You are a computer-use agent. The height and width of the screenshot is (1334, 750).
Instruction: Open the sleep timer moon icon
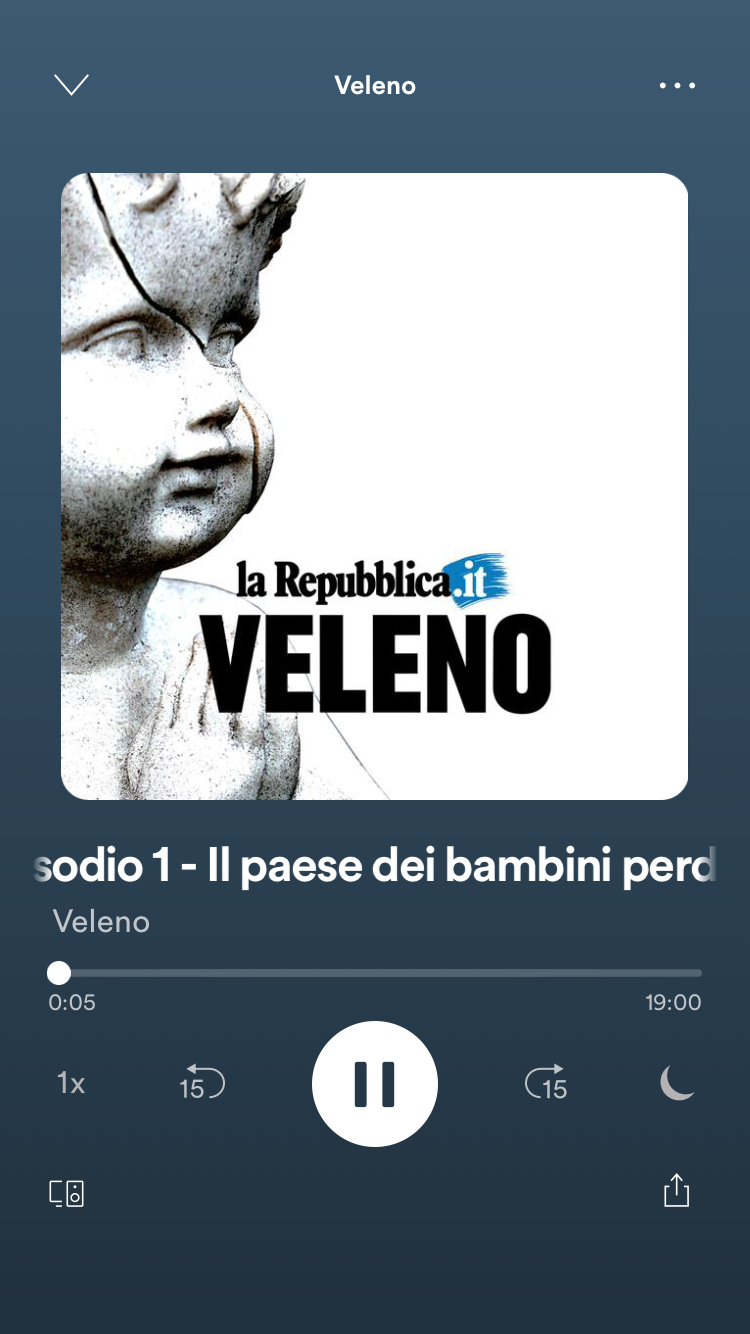(677, 1083)
